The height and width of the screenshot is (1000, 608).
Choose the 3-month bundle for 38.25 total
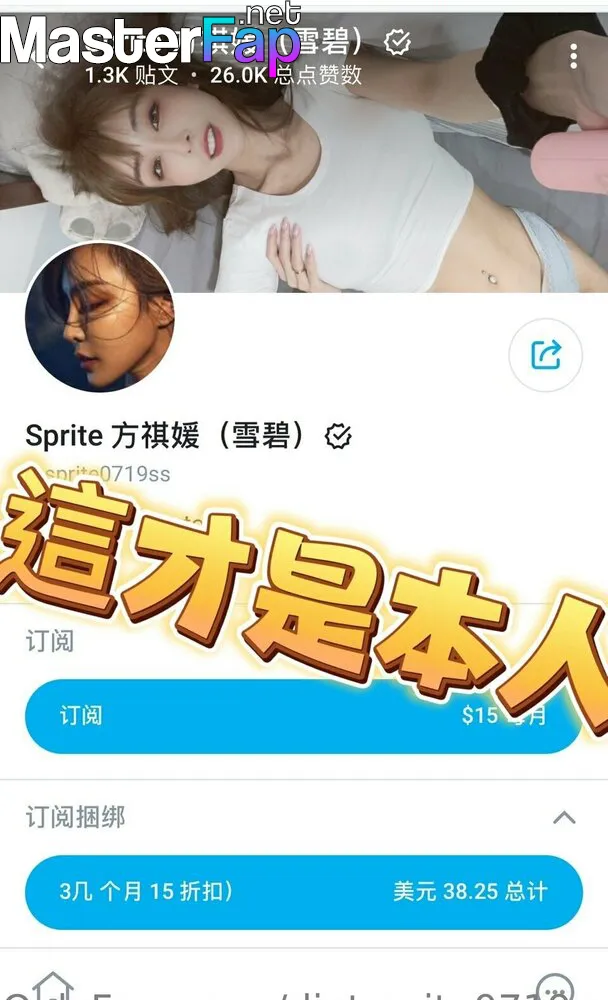[x=304, y=892]
